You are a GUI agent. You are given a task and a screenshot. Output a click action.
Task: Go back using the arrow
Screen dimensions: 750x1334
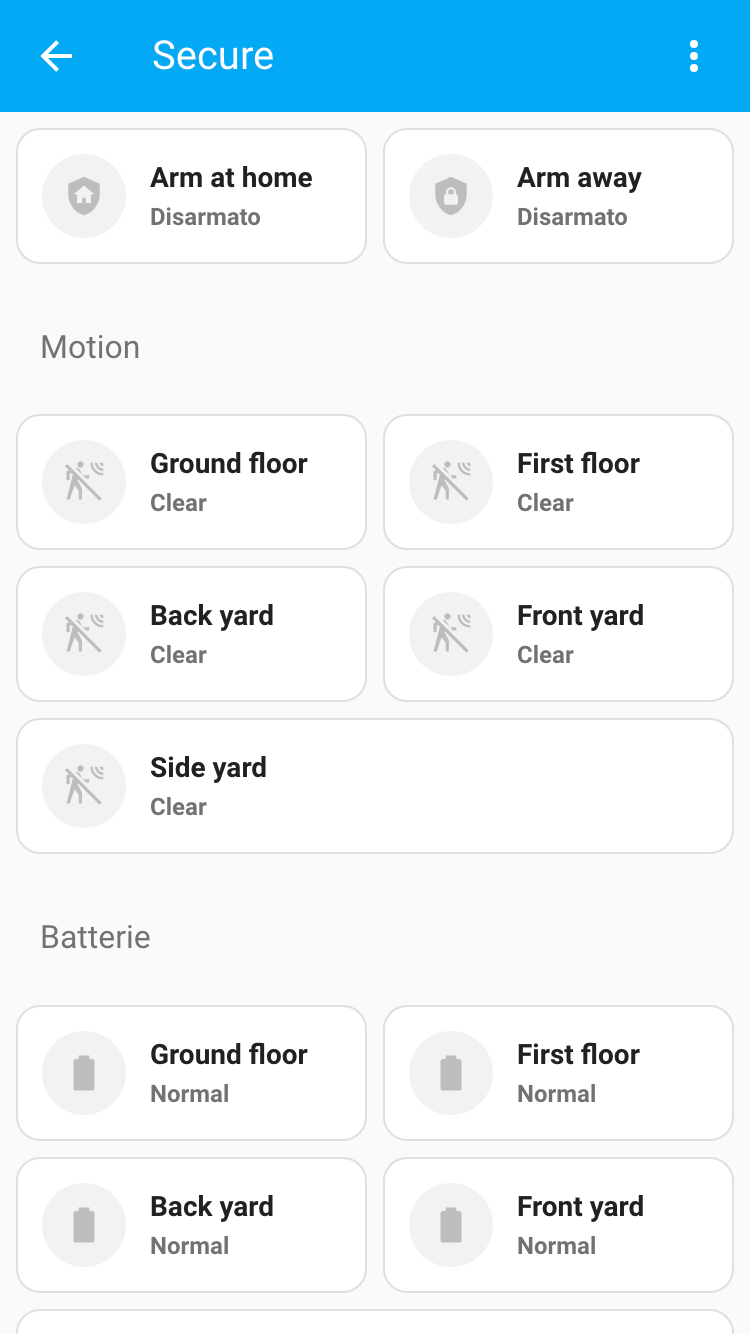(x=56, y=56)
